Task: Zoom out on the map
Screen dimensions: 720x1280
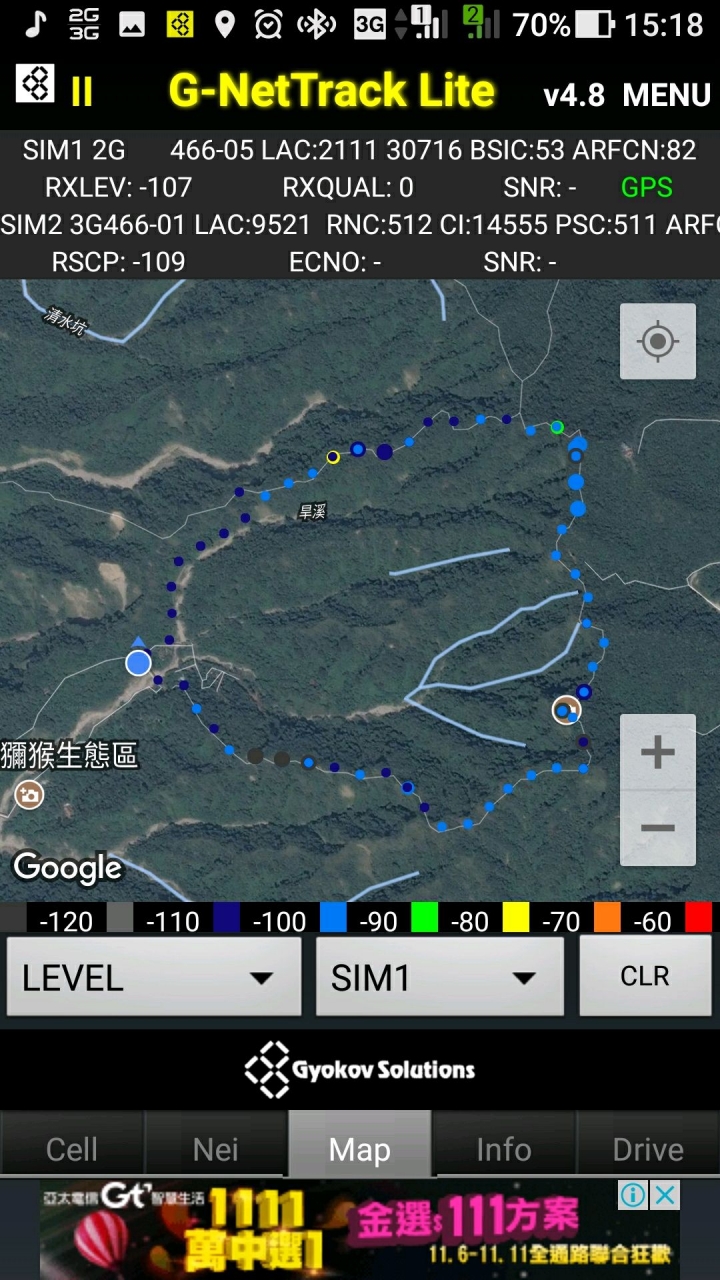Action: click(x=657, y=828)
